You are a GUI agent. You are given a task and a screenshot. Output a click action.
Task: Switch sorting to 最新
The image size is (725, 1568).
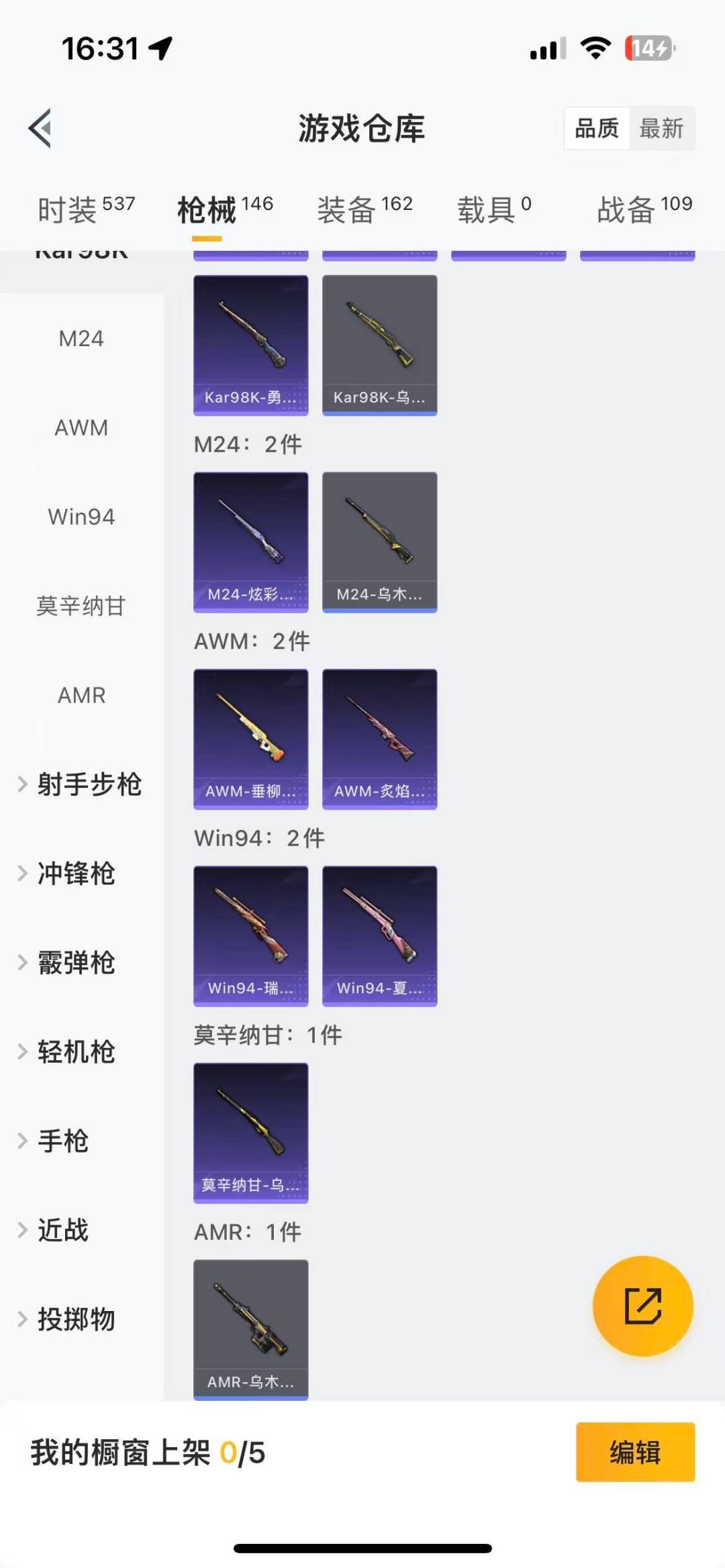point(663,129)
